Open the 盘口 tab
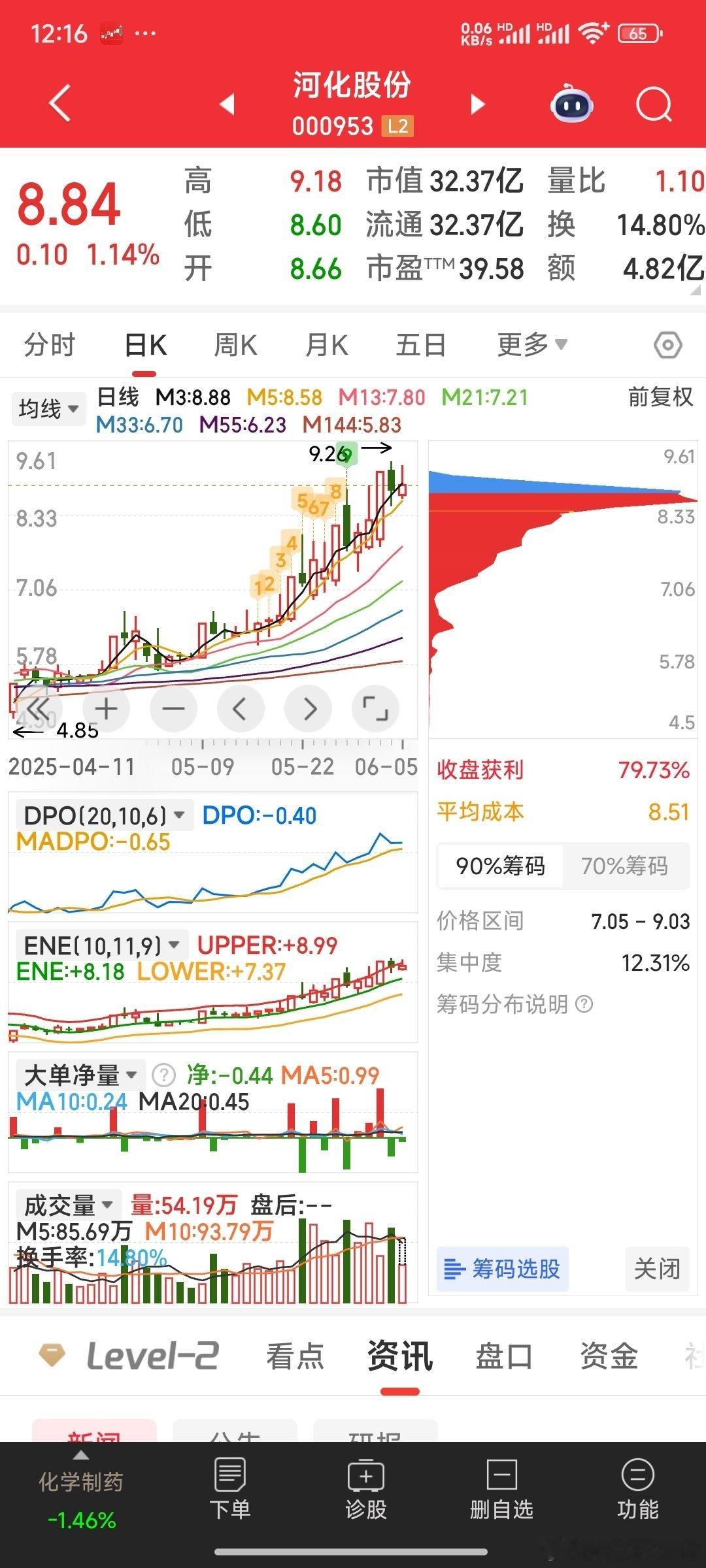This screenshot has width=706, height=1568. point(503,1356)
